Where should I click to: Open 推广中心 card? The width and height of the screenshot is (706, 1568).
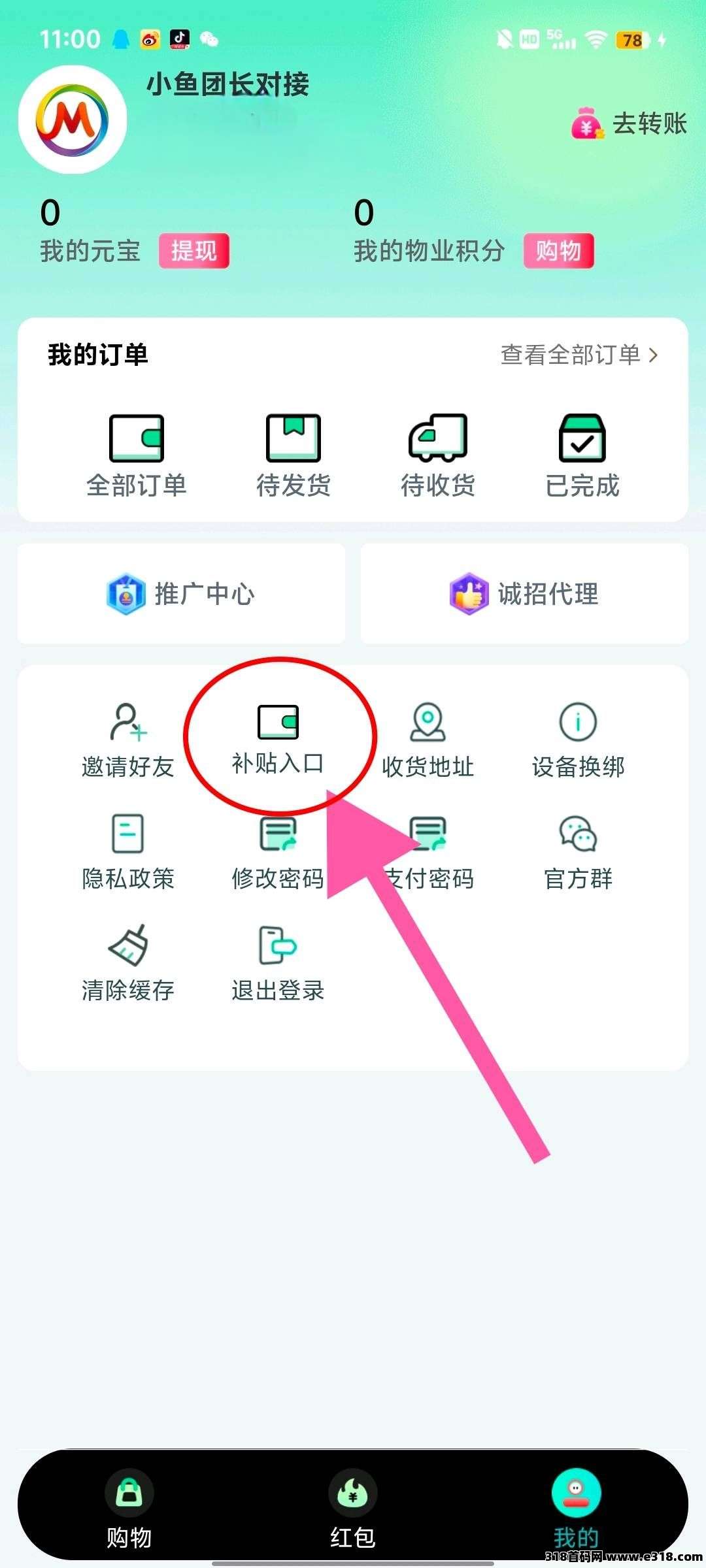tap(181, 593)
